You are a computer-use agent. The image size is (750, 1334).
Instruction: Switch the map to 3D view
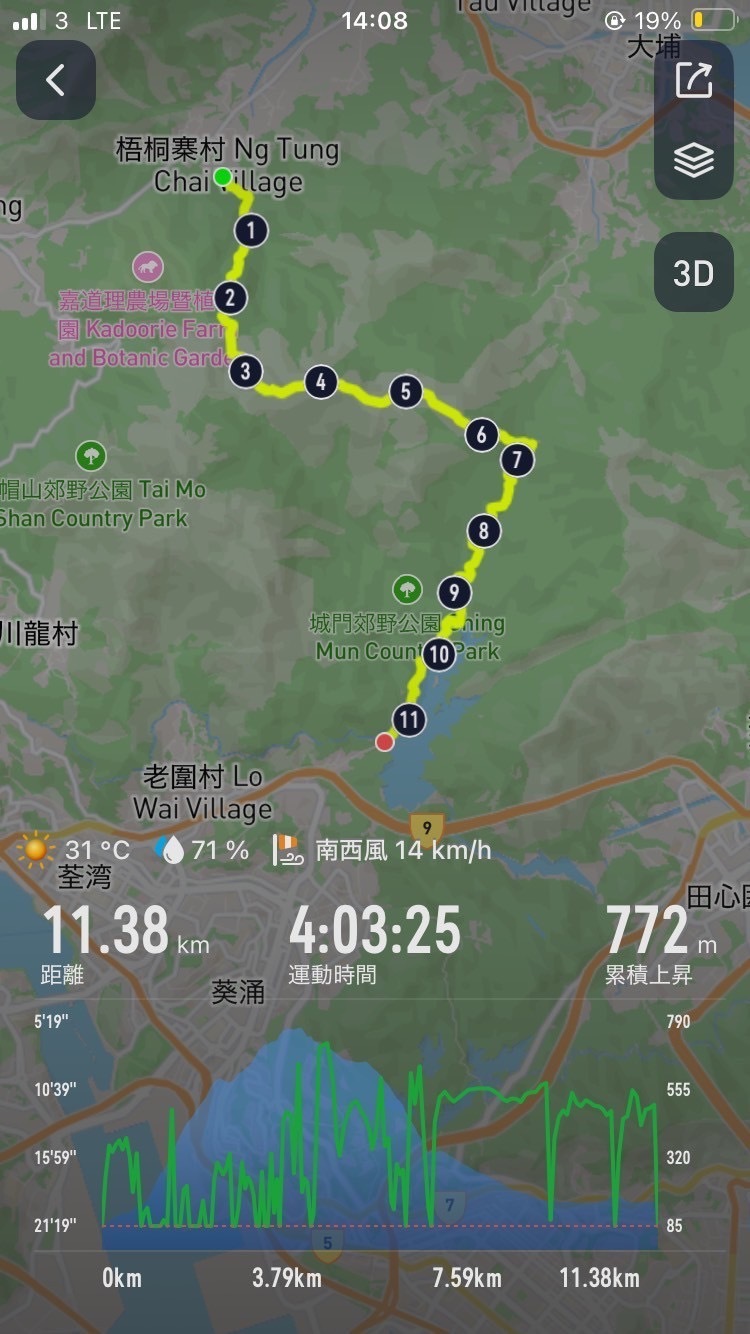point(694,272)
